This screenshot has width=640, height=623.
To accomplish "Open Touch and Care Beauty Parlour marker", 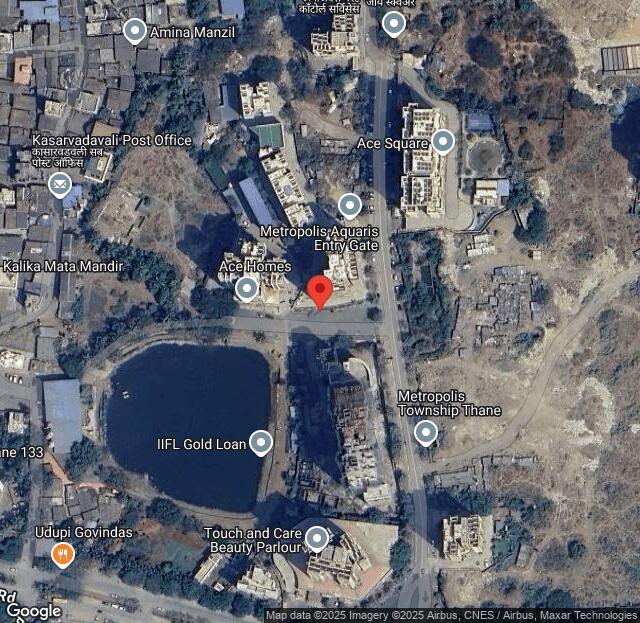I will [317, 539].
